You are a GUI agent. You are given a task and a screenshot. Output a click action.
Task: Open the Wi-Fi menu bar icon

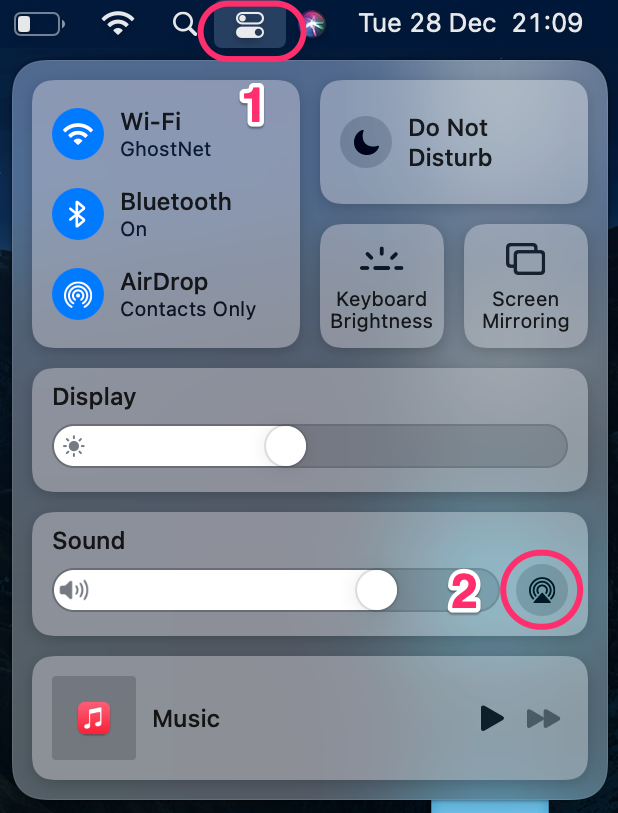[x=118, y=24]
